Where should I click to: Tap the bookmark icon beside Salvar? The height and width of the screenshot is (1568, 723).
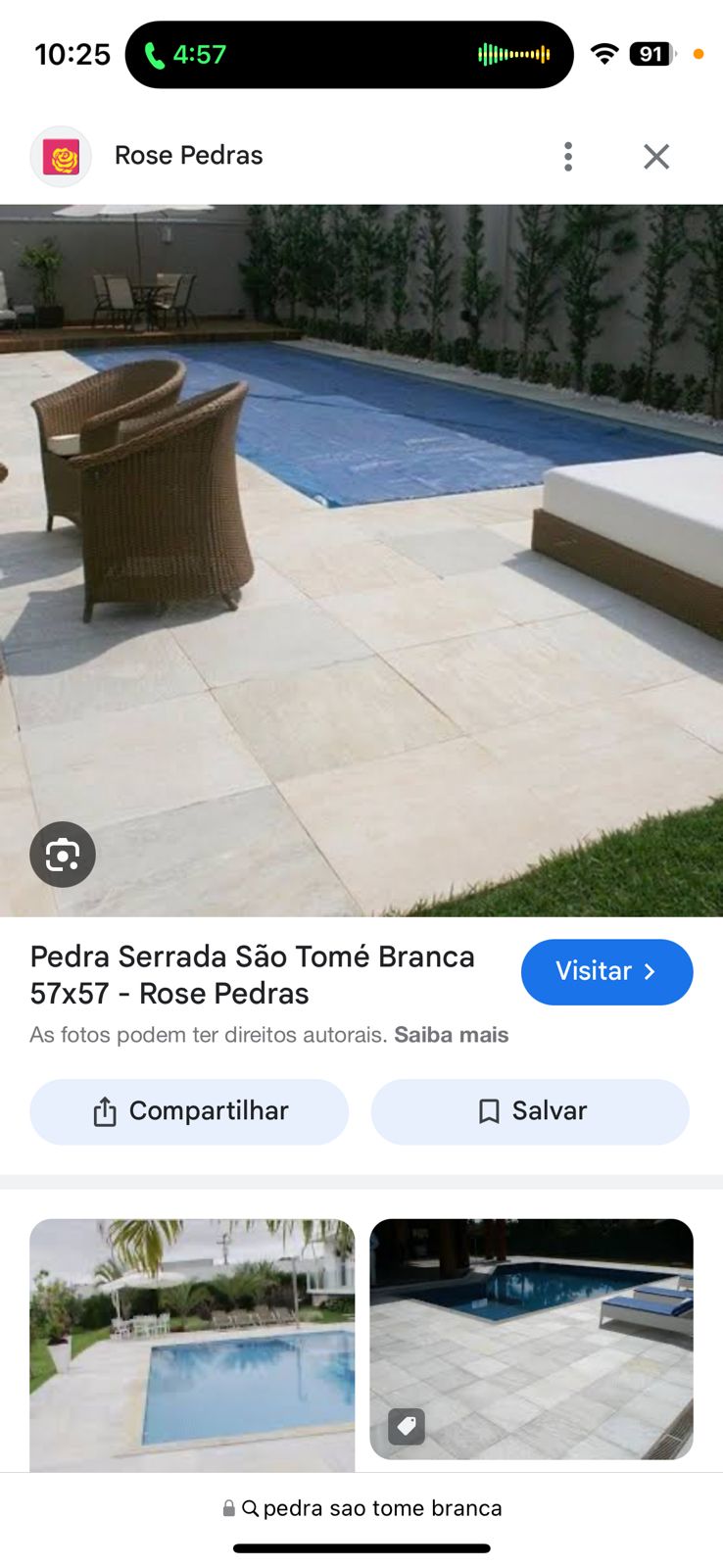point(488,1111)
